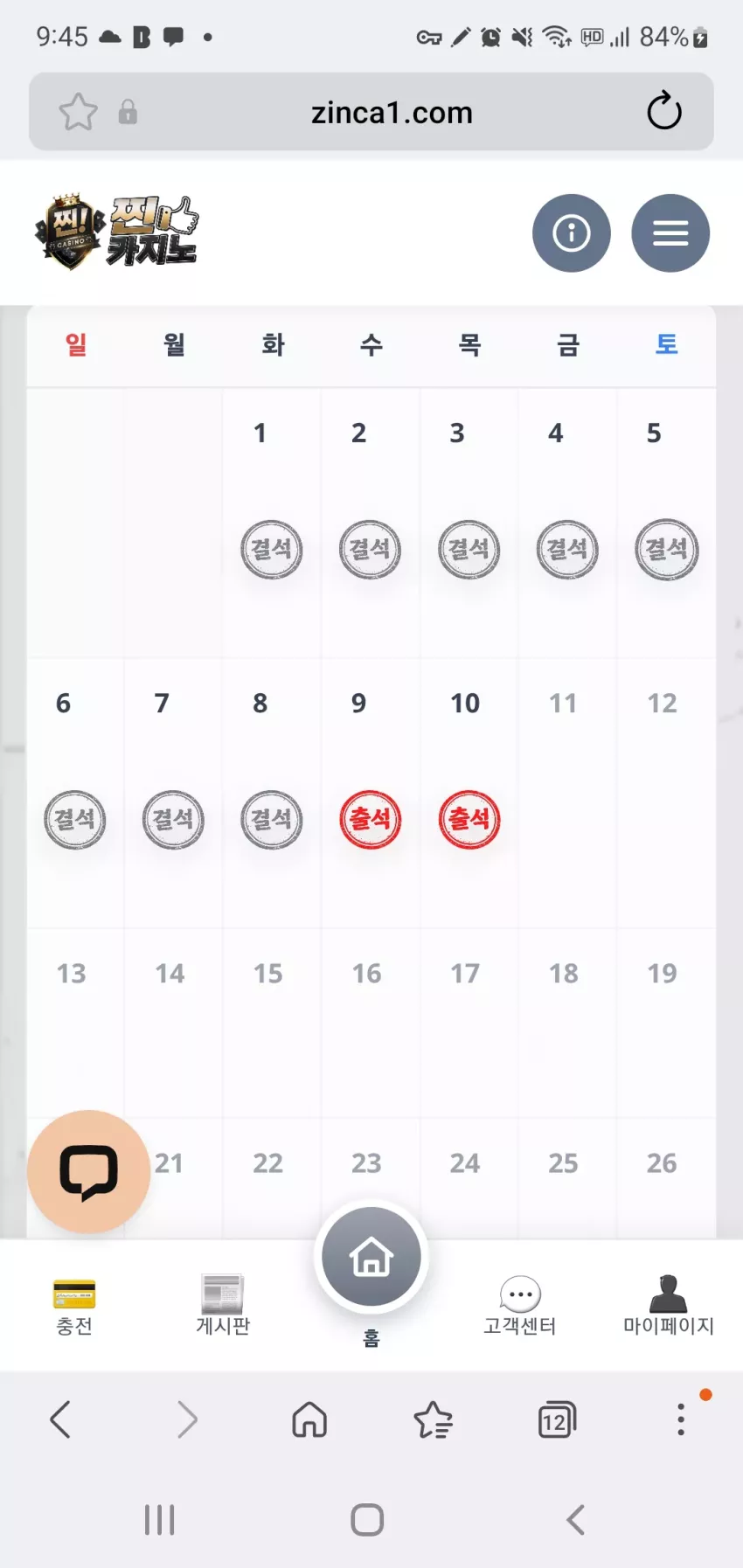Bookmark the site with the star icon
The width and height of the screenshot is (743, 1568).
[x=78, y=112]
